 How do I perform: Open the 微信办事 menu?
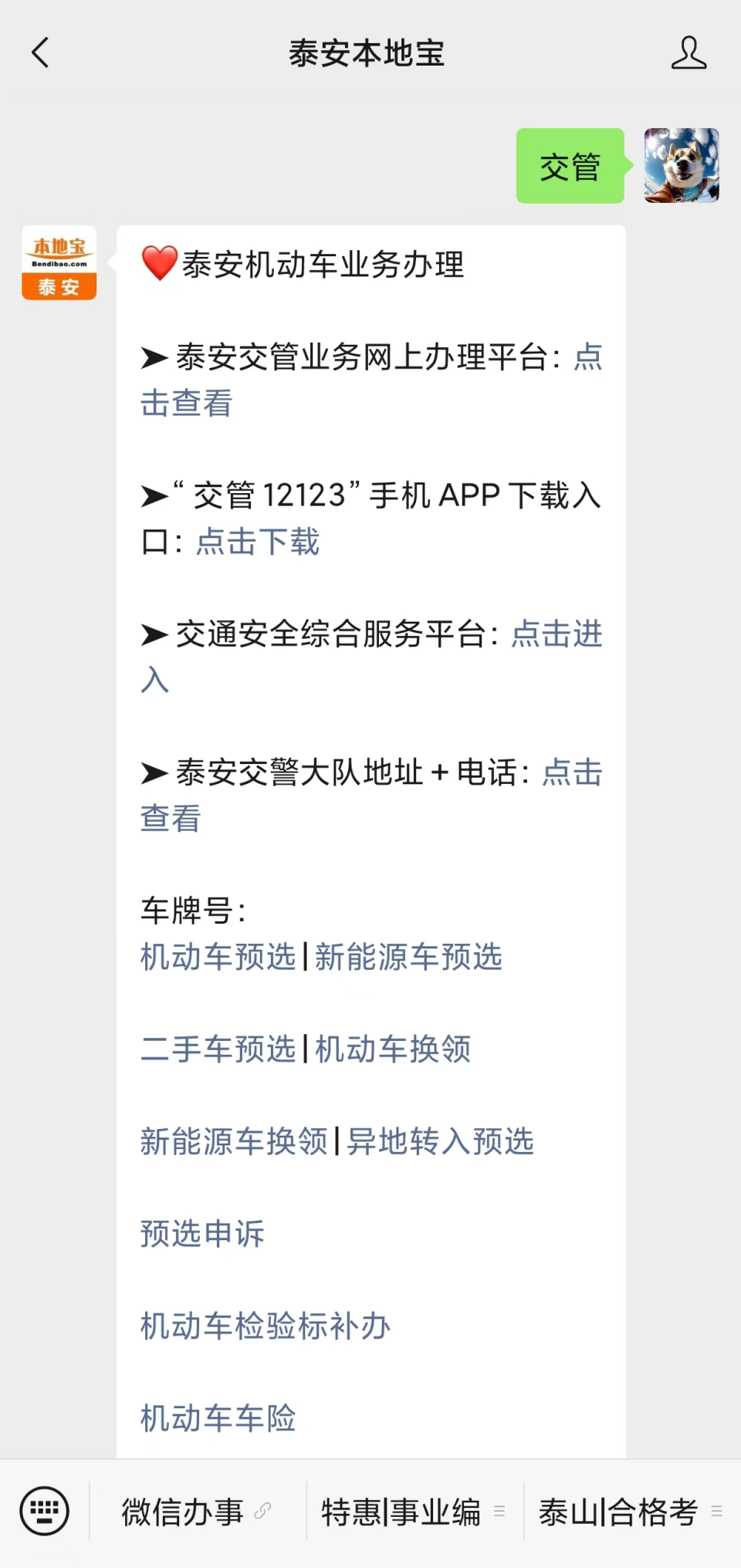[183, 1511]
